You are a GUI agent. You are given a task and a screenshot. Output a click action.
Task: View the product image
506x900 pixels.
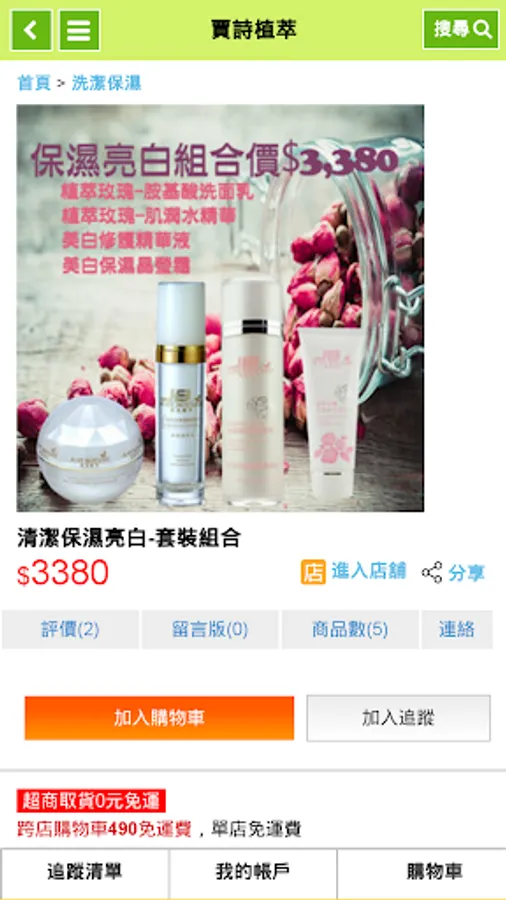(x=220, y=308)
